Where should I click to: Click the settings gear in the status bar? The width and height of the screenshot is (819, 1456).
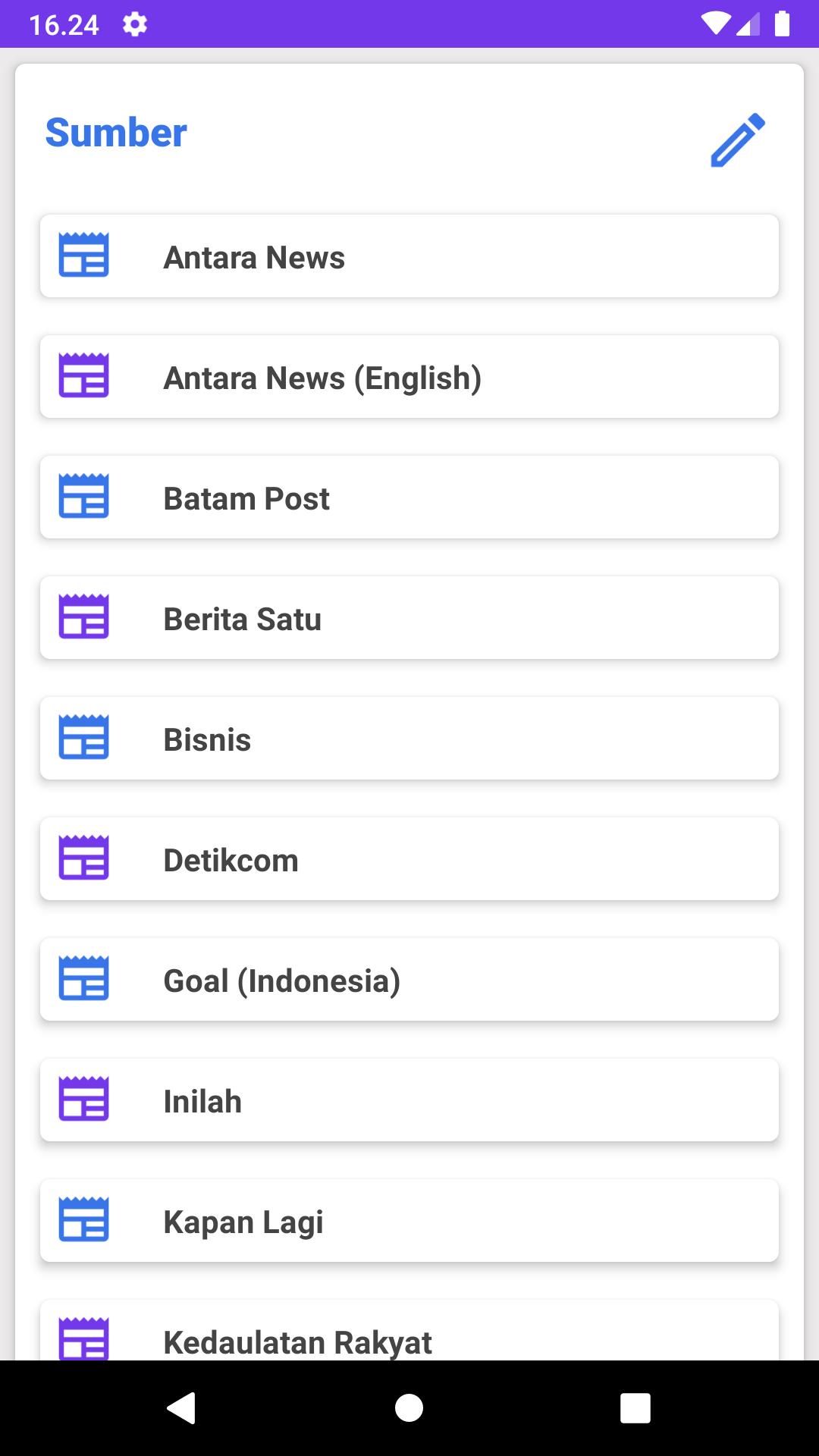[135, 24]
